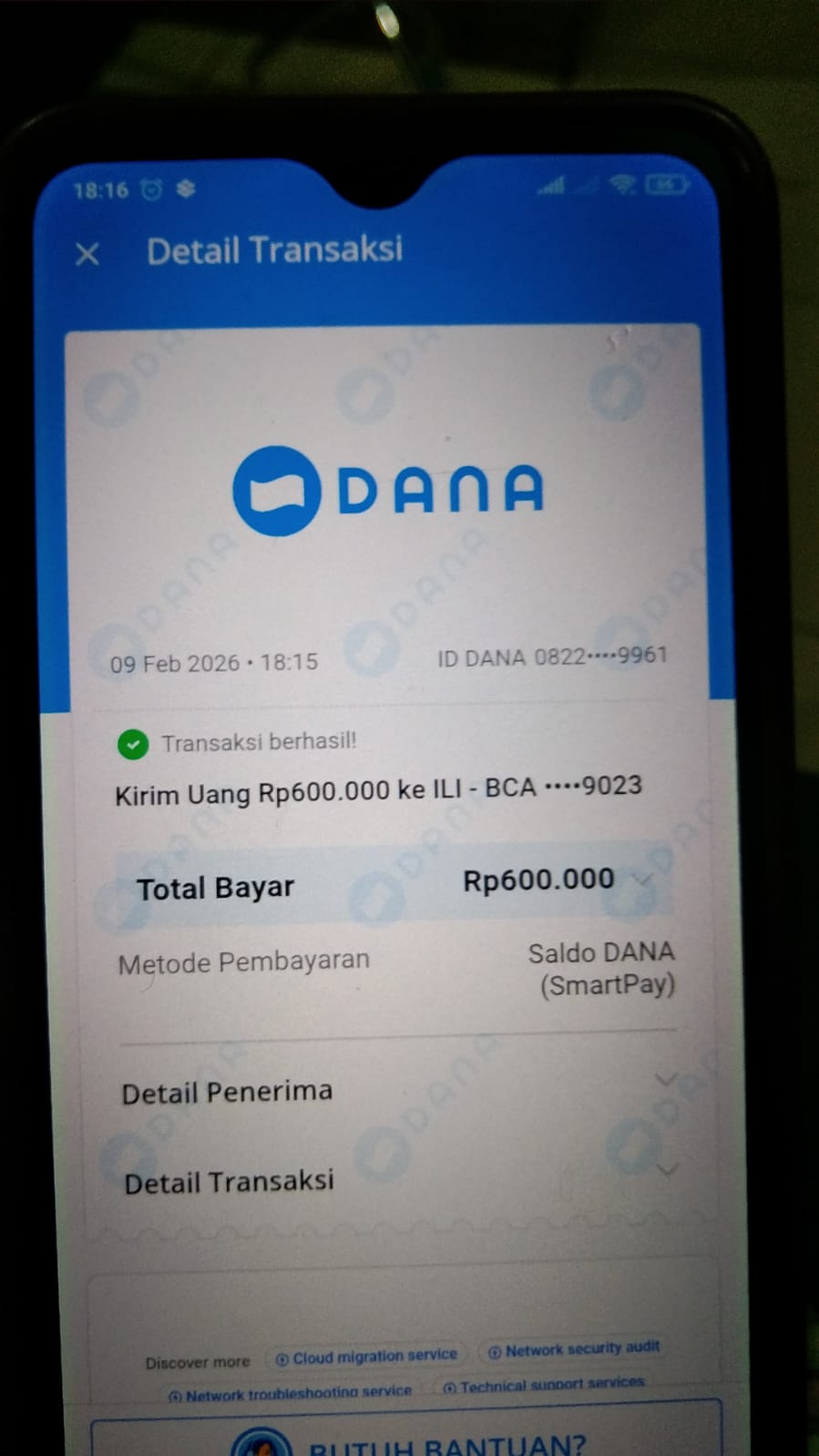819x1456 pixels.
Task: Open the Network troubleshooting service link
Action: tap(291, 1393)
